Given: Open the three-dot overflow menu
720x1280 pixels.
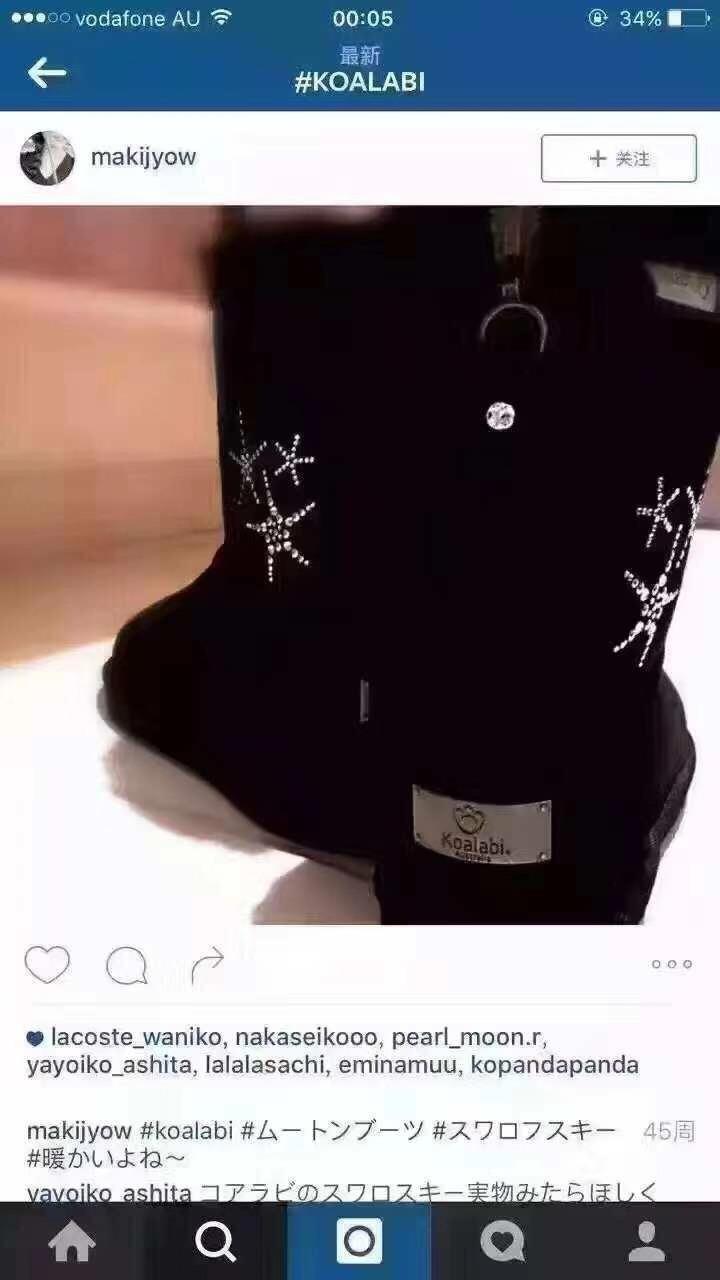Looking at the screenshot, I should pos(671,965).
